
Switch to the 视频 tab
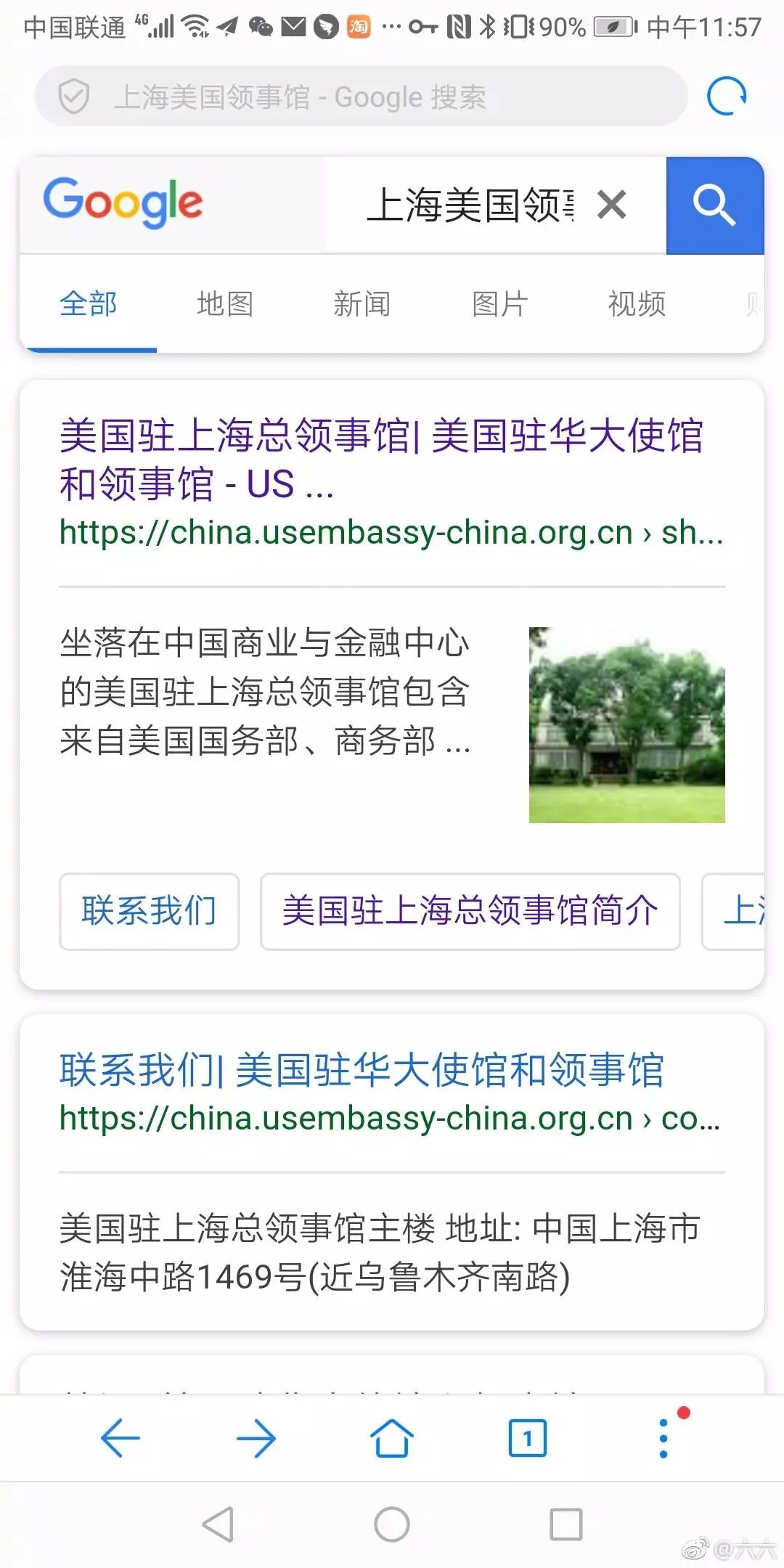pyautogui.click(x=637, y=304)
